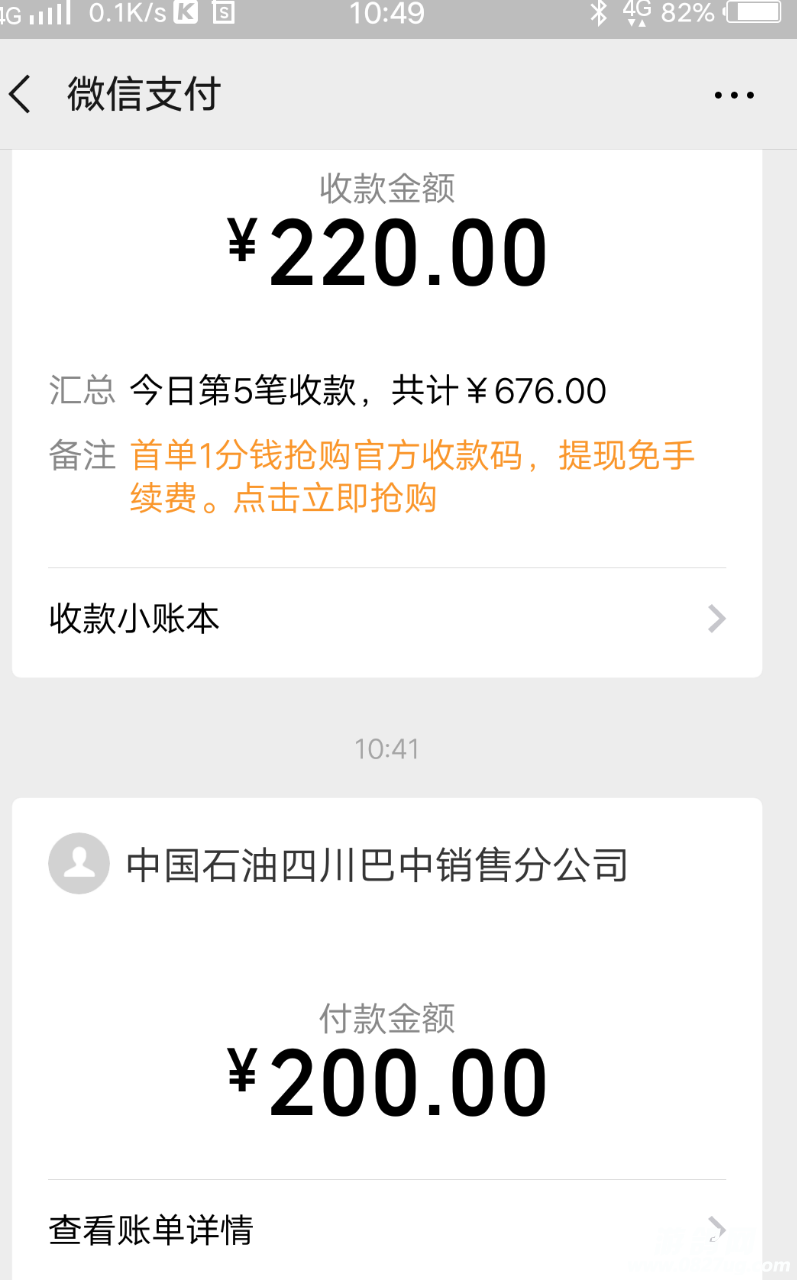Open the orange 首单1分钱抢购 promo link
Screen dimensions: 797x1280
point(412,476)
